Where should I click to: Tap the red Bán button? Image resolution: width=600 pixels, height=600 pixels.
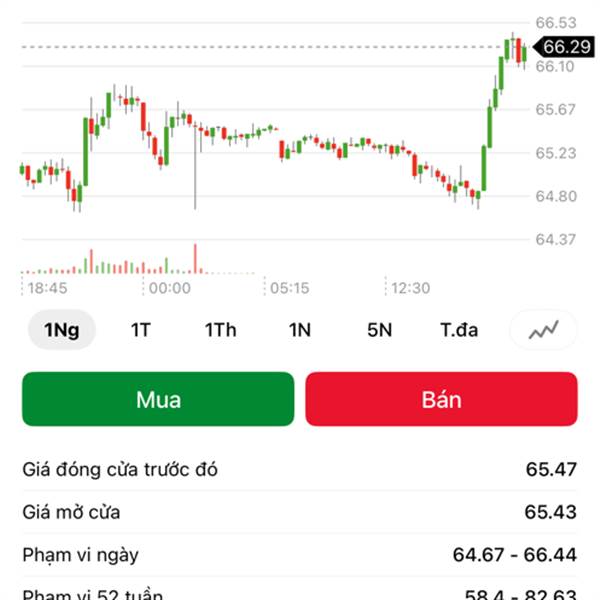click(441, 399)
